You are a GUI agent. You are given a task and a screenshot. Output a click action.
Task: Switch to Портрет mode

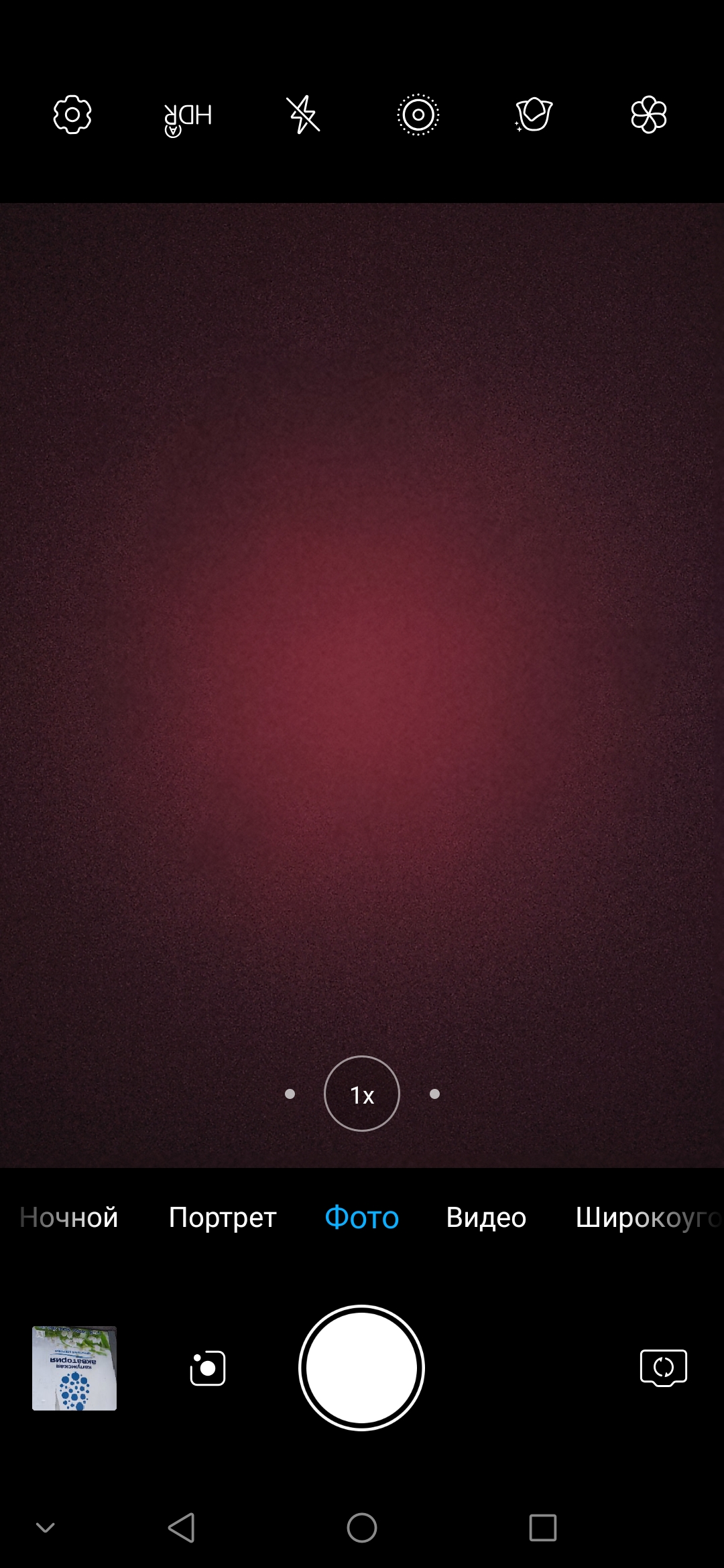pyautogui.click(x=223, y=1218)
